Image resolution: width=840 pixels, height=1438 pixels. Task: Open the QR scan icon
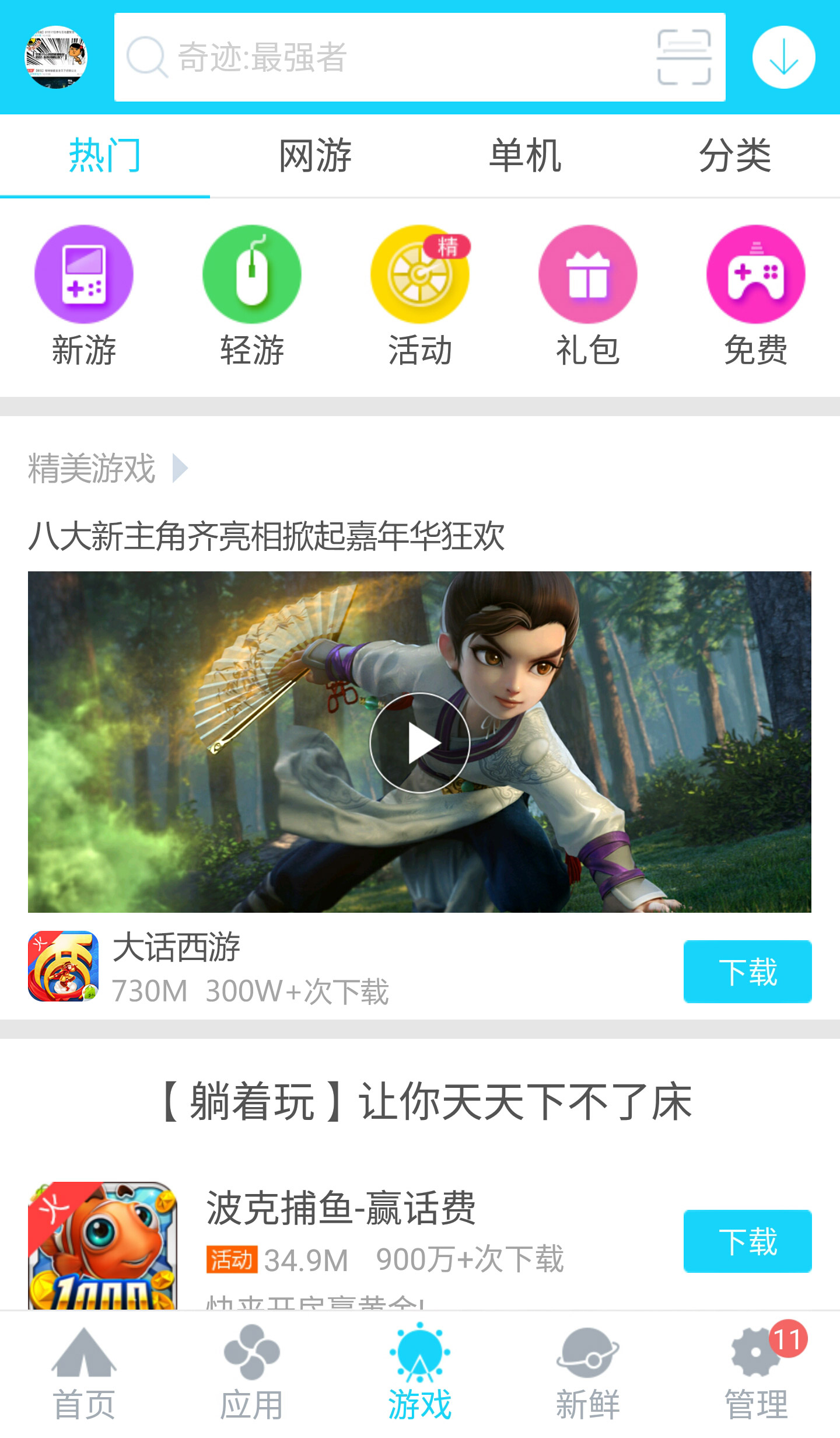684,57
